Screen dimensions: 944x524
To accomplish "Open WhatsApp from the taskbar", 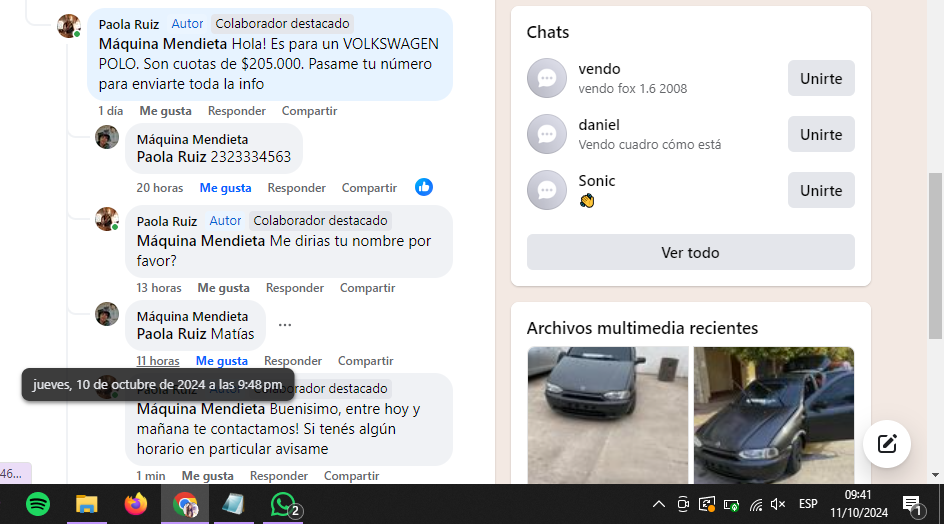I will pos(283,504).
